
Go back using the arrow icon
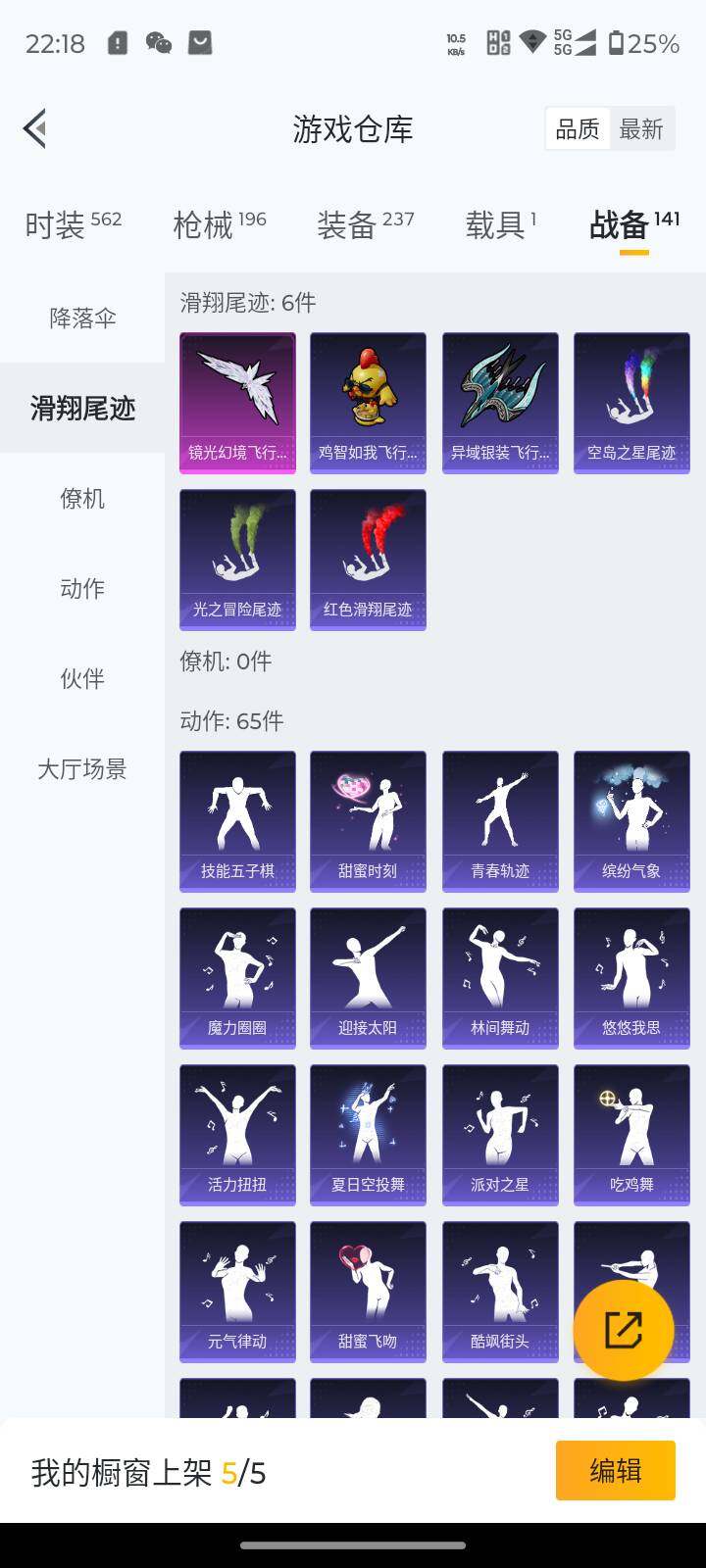point(35,128)
